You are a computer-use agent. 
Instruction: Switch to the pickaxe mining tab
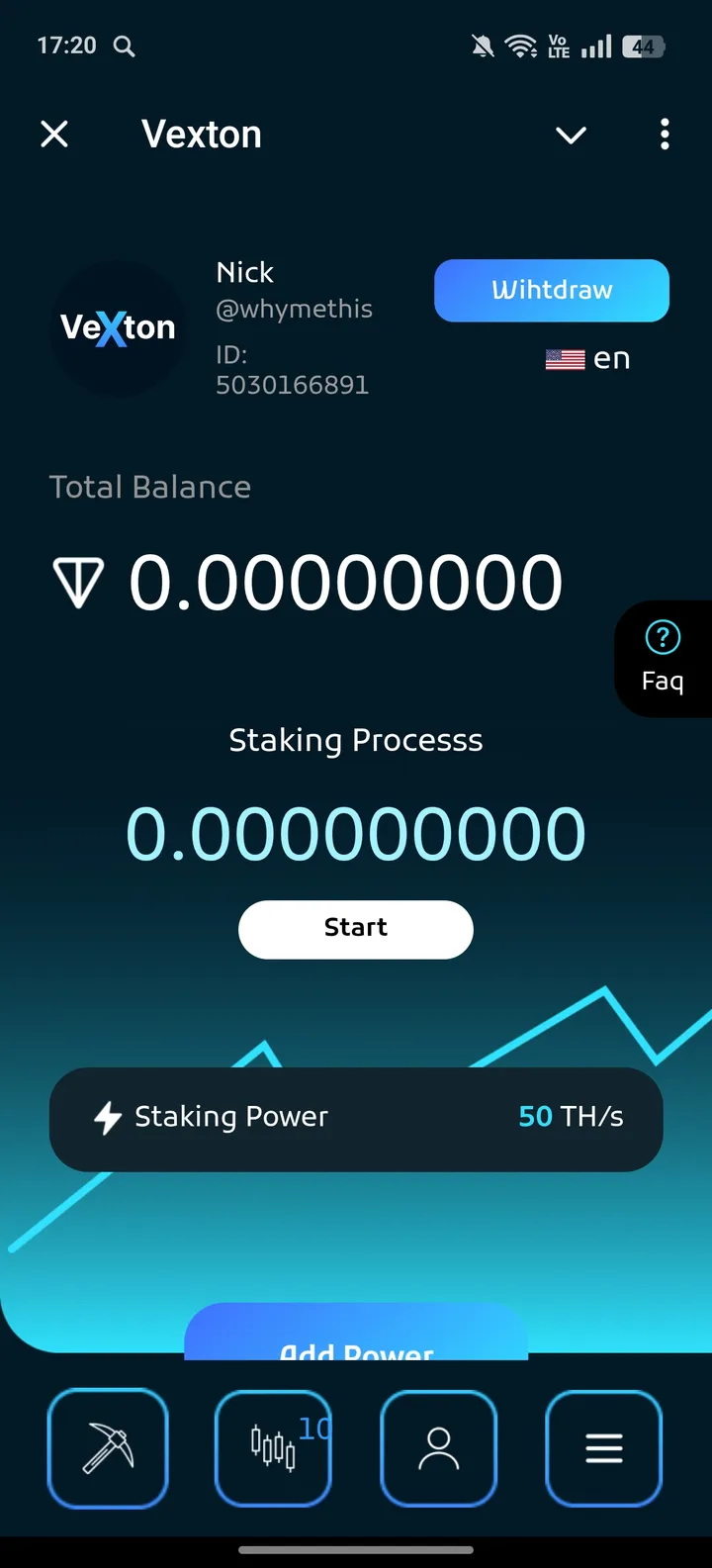108,1448
